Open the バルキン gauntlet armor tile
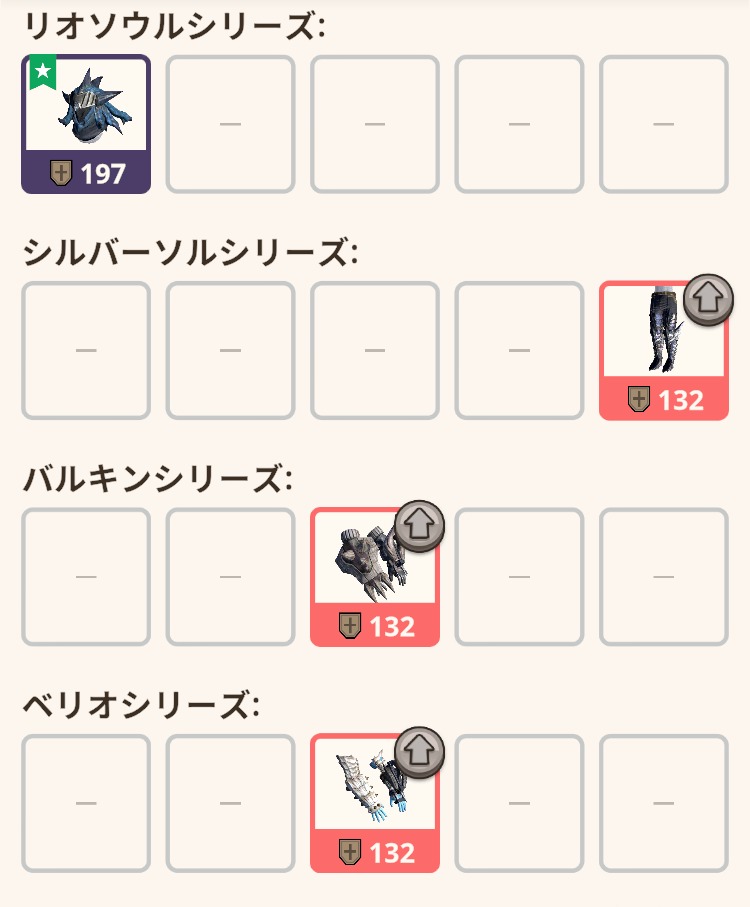Image resolution: width=750 pixels, height=907 pixels. (375, 577)
